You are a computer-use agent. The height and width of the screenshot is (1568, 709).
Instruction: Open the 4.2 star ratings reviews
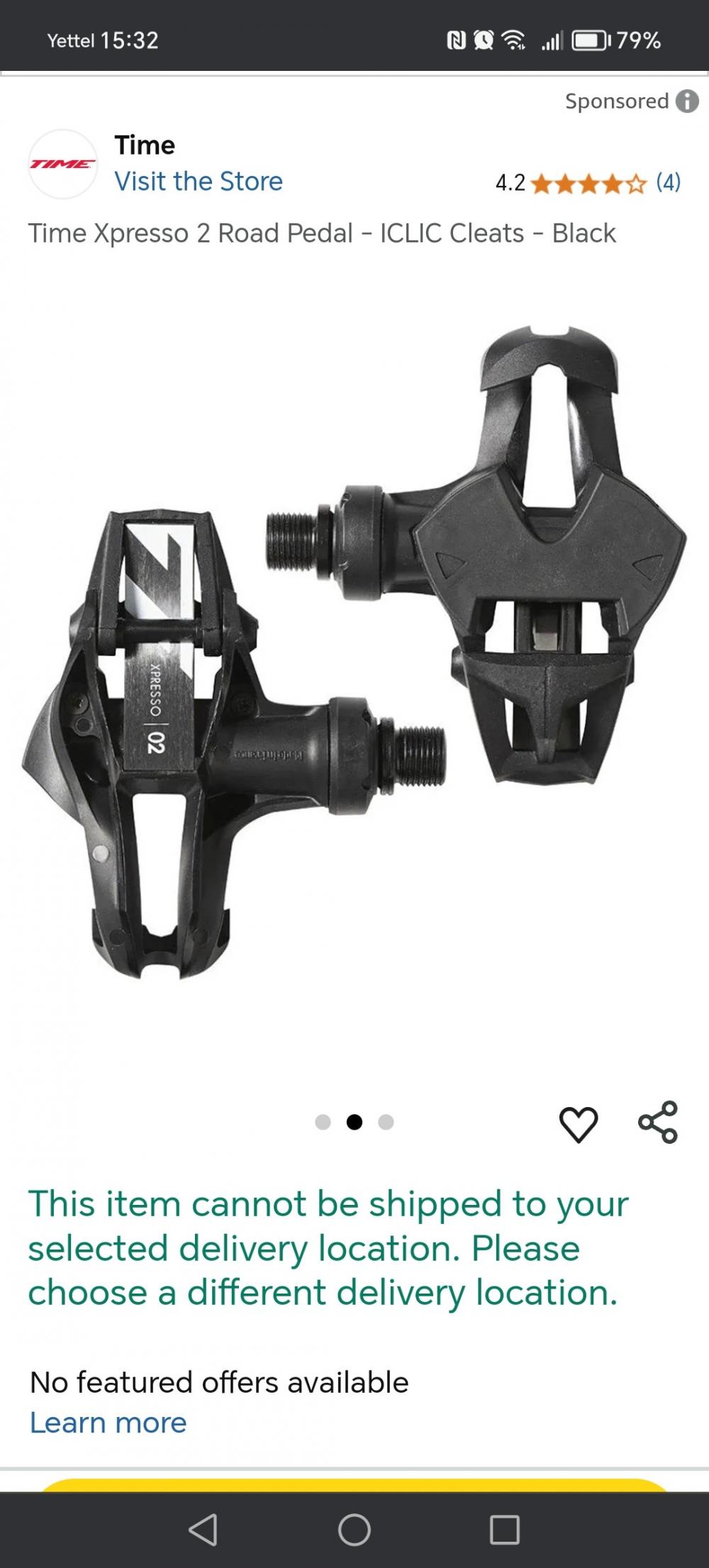[588, 183]
